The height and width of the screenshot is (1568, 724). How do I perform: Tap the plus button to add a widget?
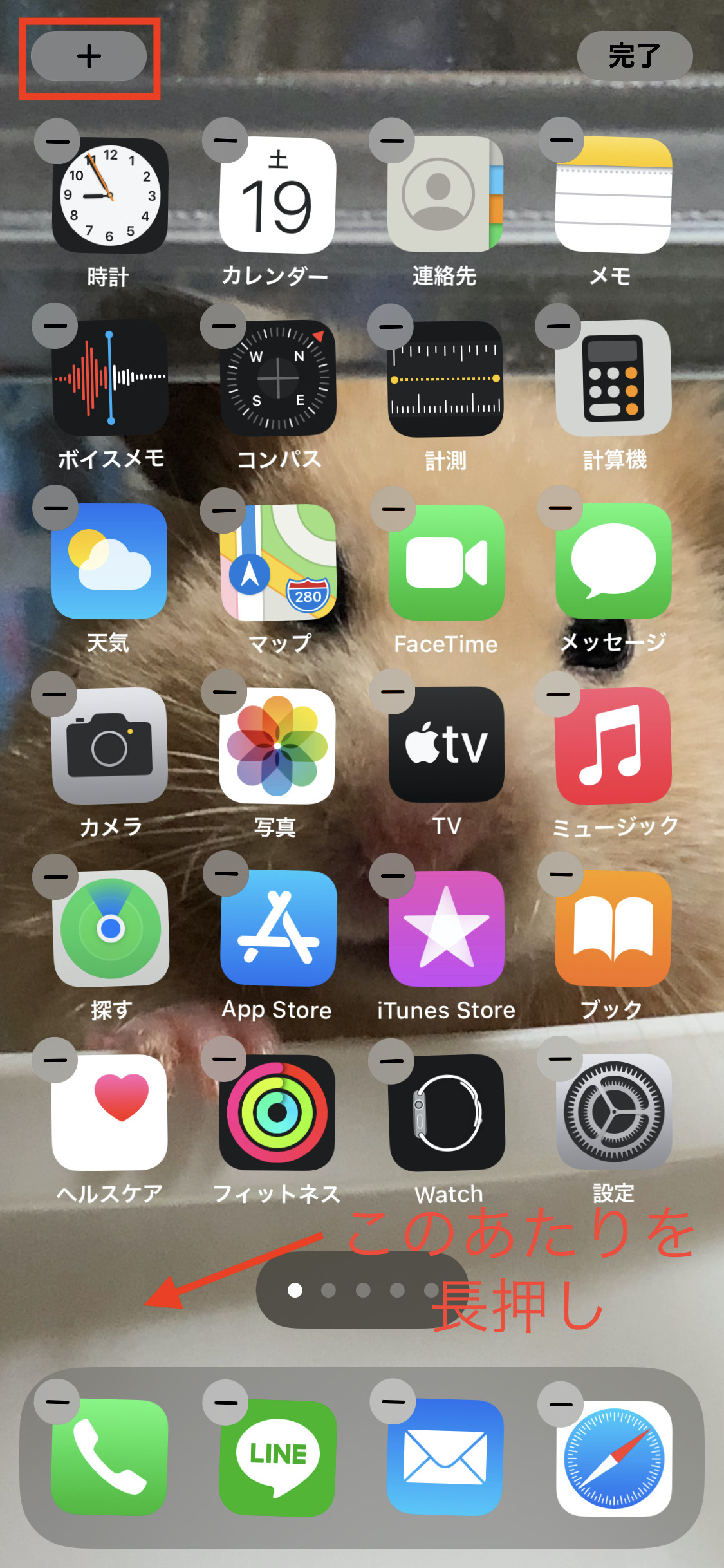pos(89,57)
